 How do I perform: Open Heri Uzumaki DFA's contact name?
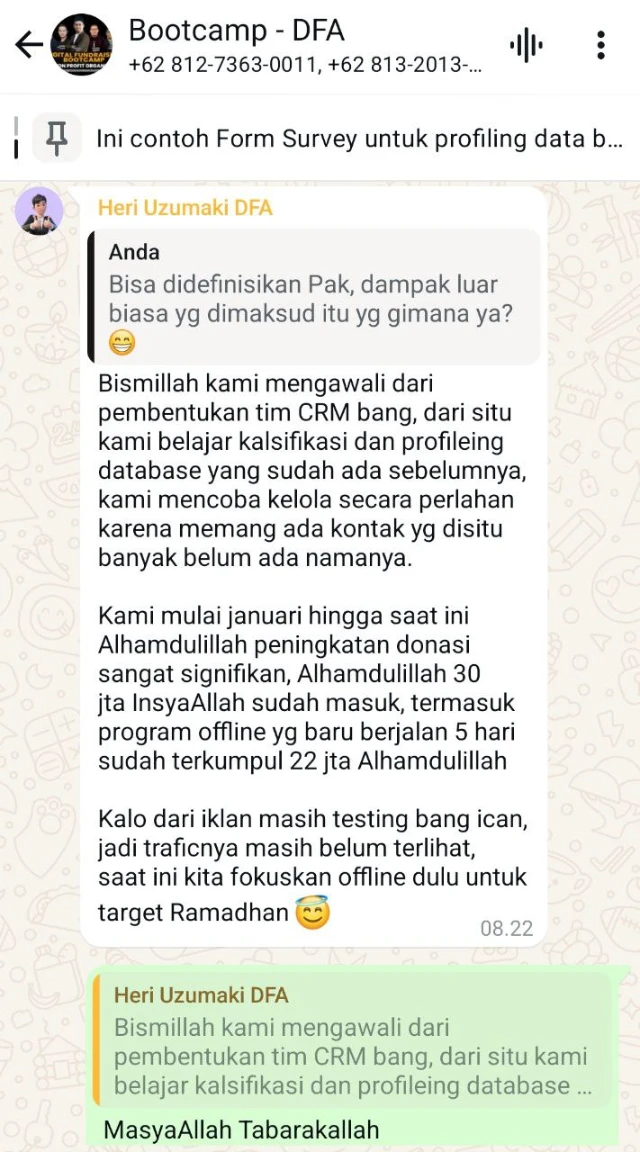tap(185, 208)
